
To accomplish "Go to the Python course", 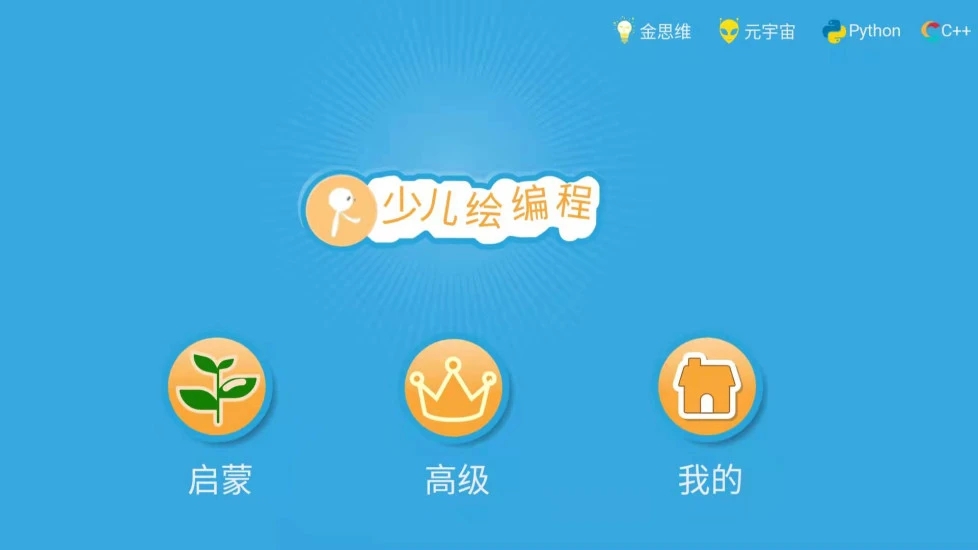I will tap(862, 31).
